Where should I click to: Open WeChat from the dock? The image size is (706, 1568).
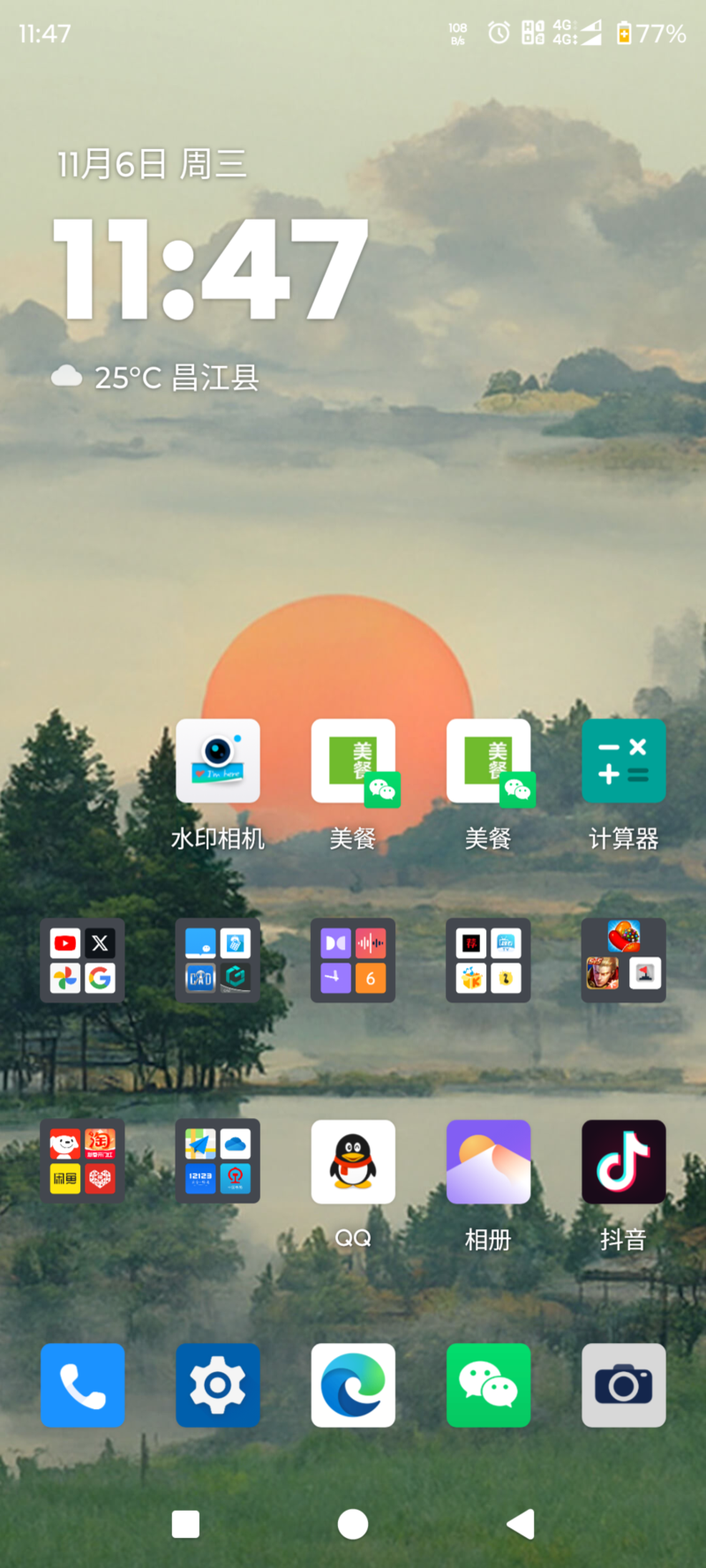(488, 1384)
